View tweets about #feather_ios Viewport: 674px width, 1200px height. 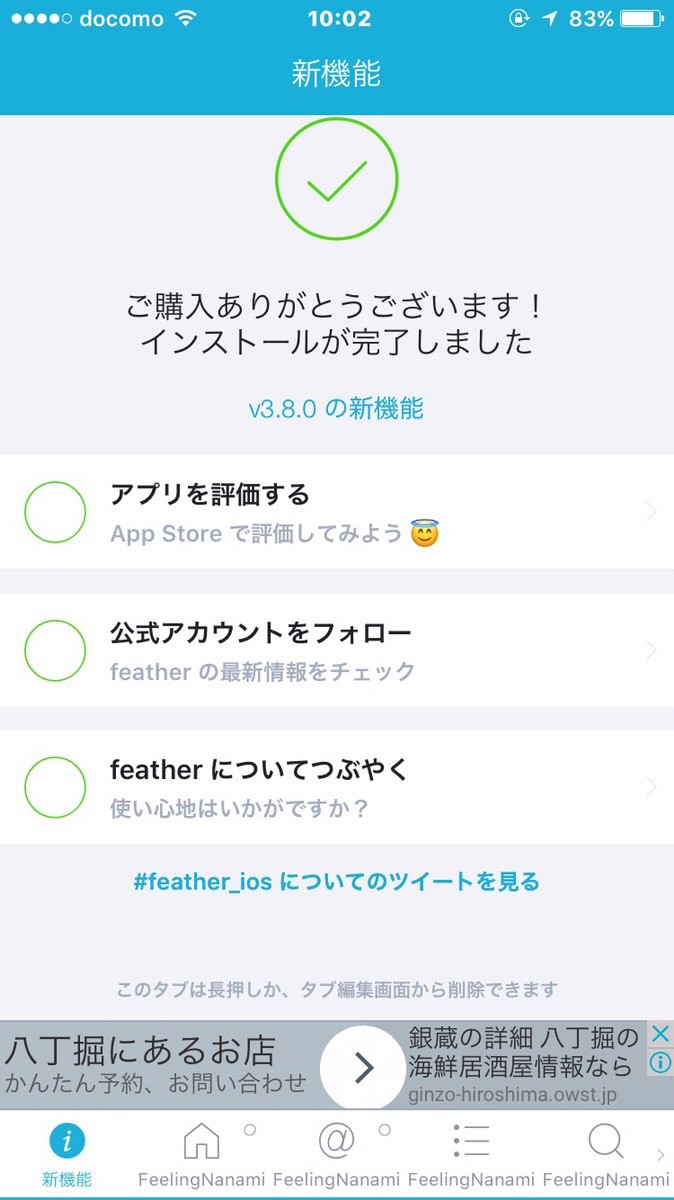click(336, 881)
